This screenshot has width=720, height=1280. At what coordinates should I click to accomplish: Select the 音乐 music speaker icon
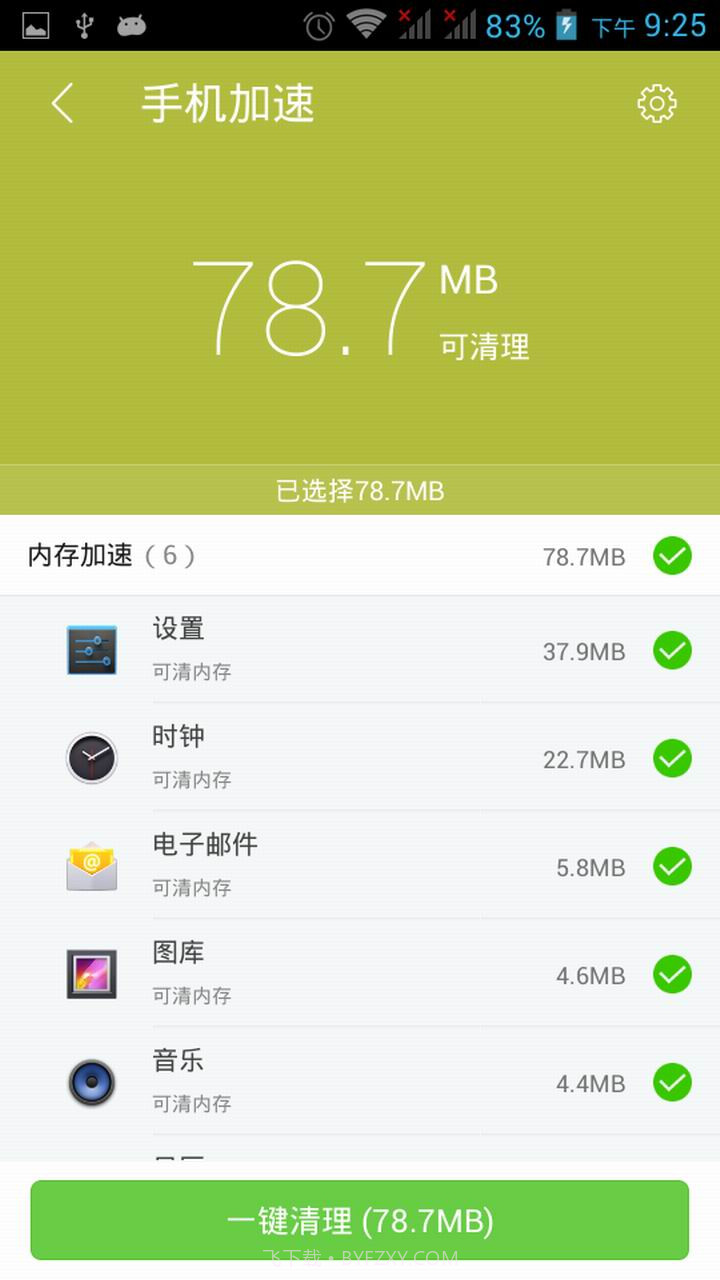[x=91, y=1083]
